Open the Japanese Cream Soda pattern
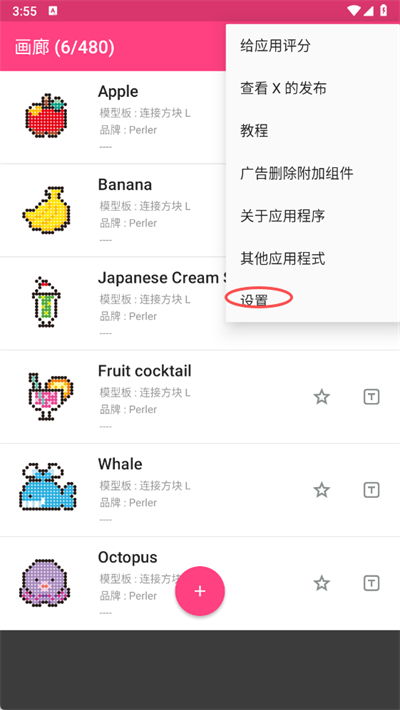This screenshot has width=400, height=710. click(113, 304)
